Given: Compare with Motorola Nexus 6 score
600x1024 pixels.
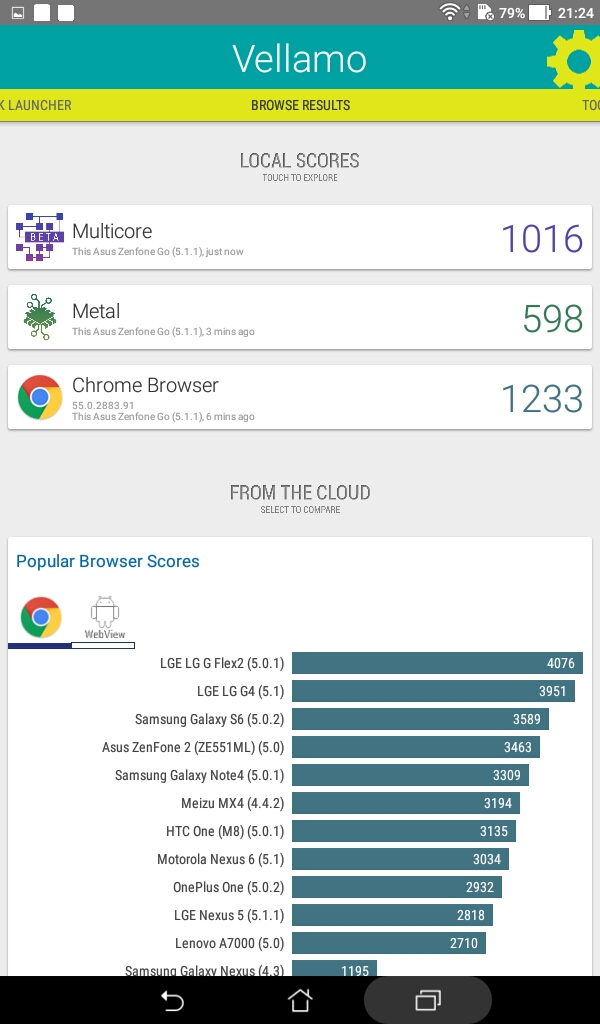Looking at the screenshot, I should click(x=400, y=859).
